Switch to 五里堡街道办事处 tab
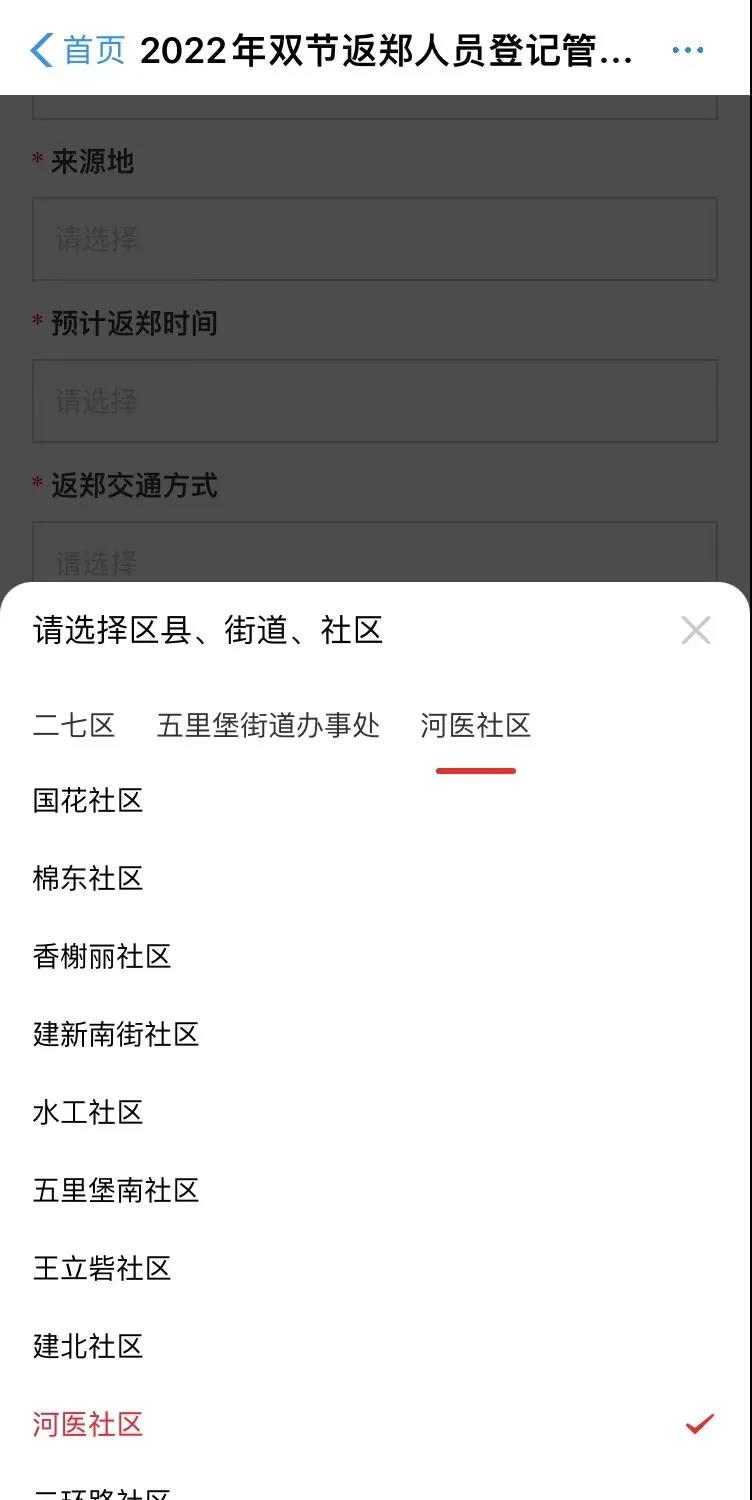The height and width of the screenshot is (1500, 752). 268,725
